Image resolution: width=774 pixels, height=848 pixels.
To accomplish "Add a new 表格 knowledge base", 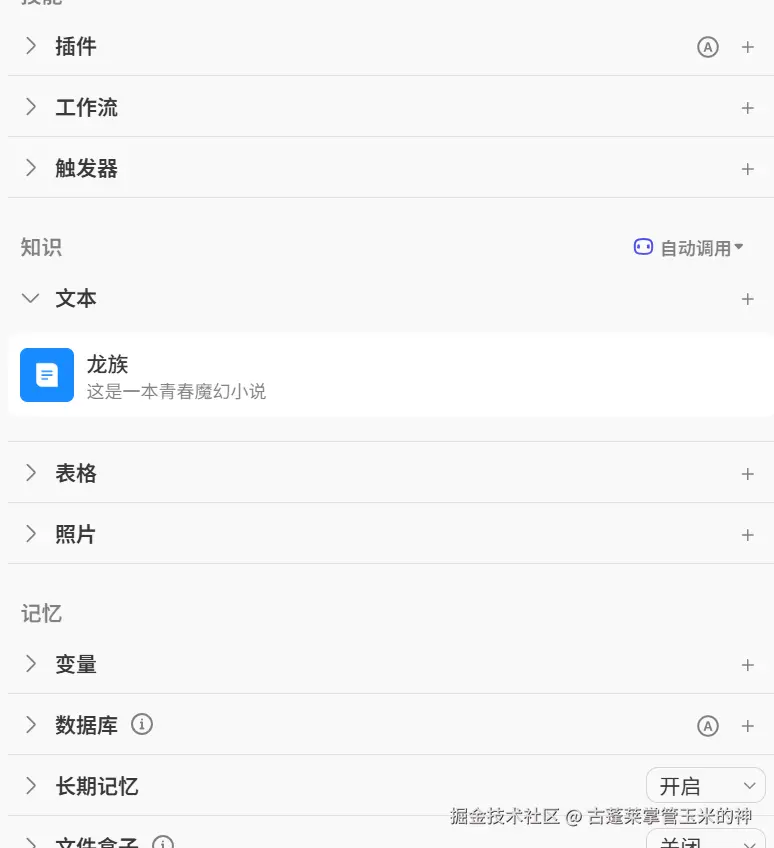I will click(x=747, y=474).
